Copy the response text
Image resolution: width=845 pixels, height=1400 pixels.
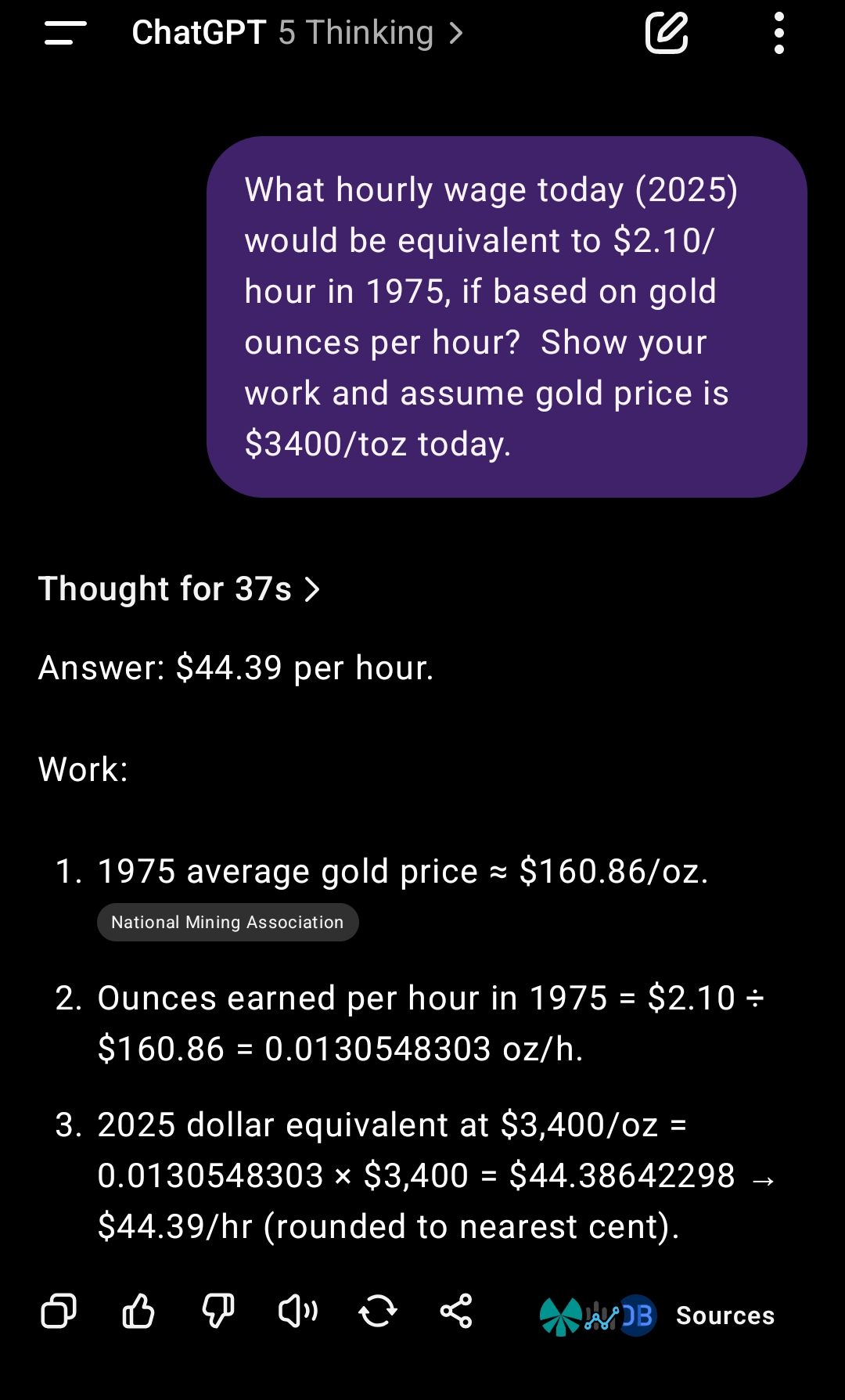(59, 1311)
